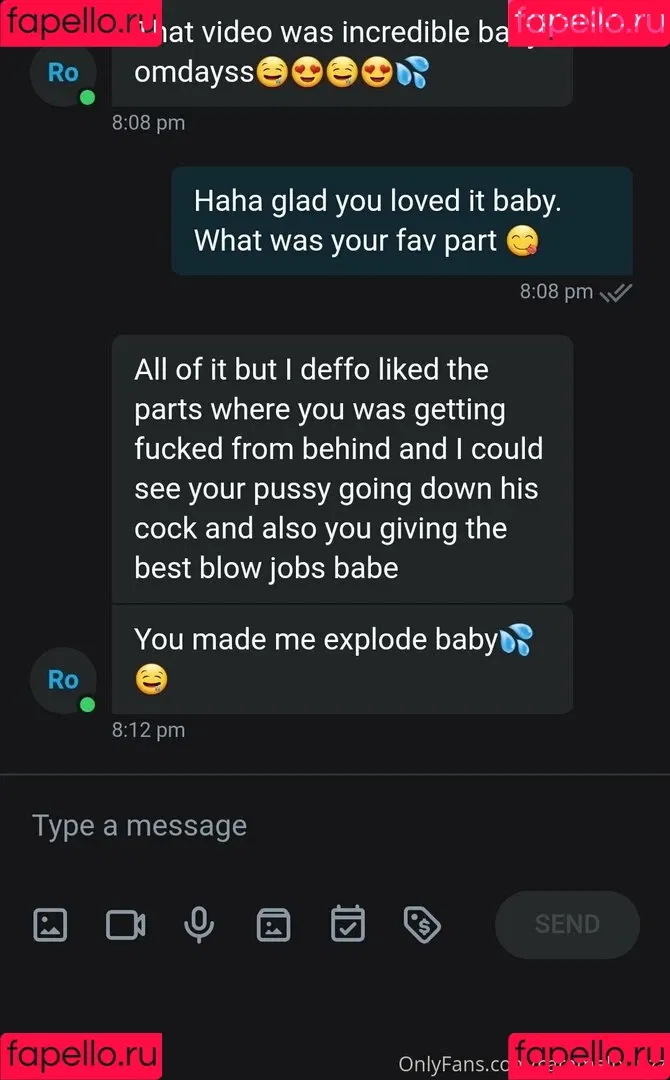Schedule the message with the calendar icon
The image size is (670, 1080).
[x=348, y=925]
